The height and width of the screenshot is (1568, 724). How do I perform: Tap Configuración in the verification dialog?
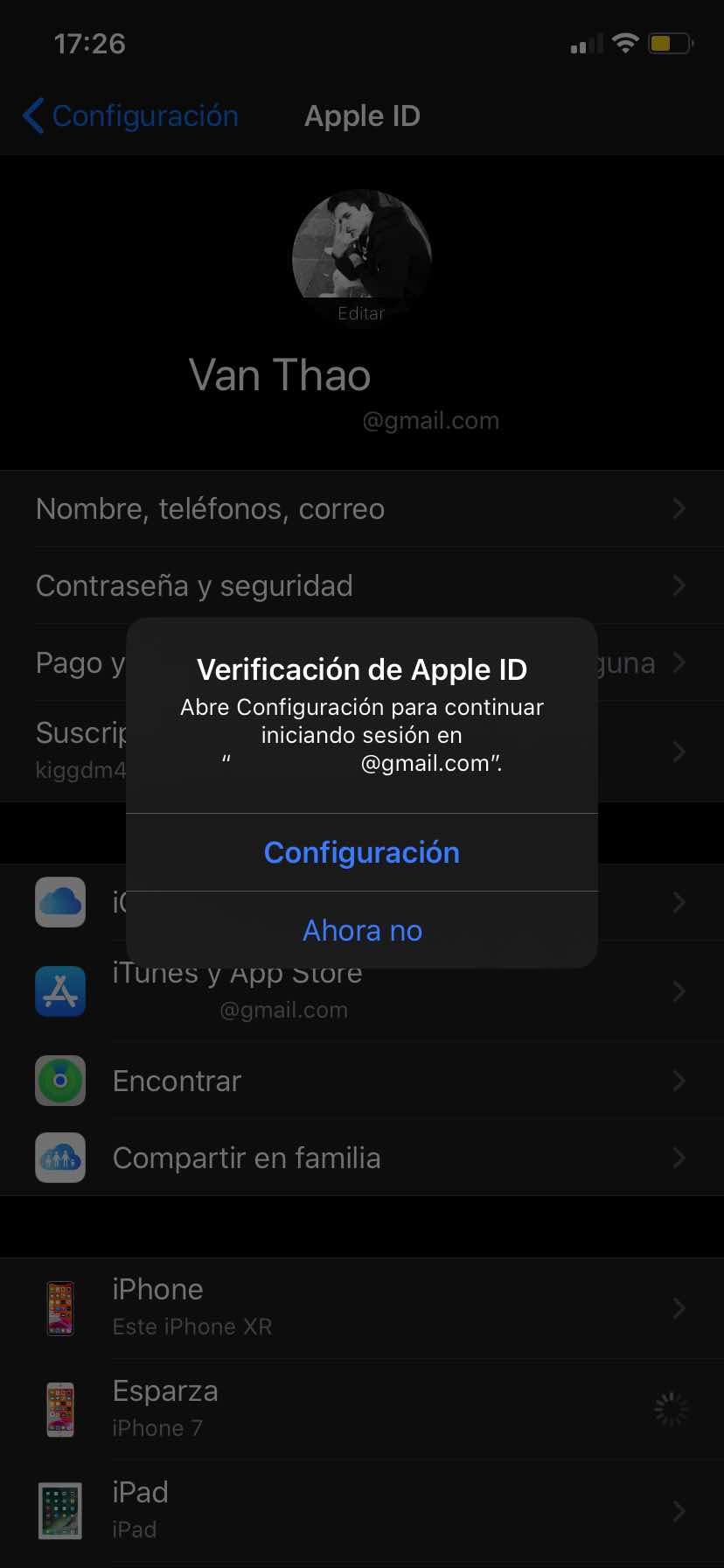pyautogui.click(x=361, y=852)
